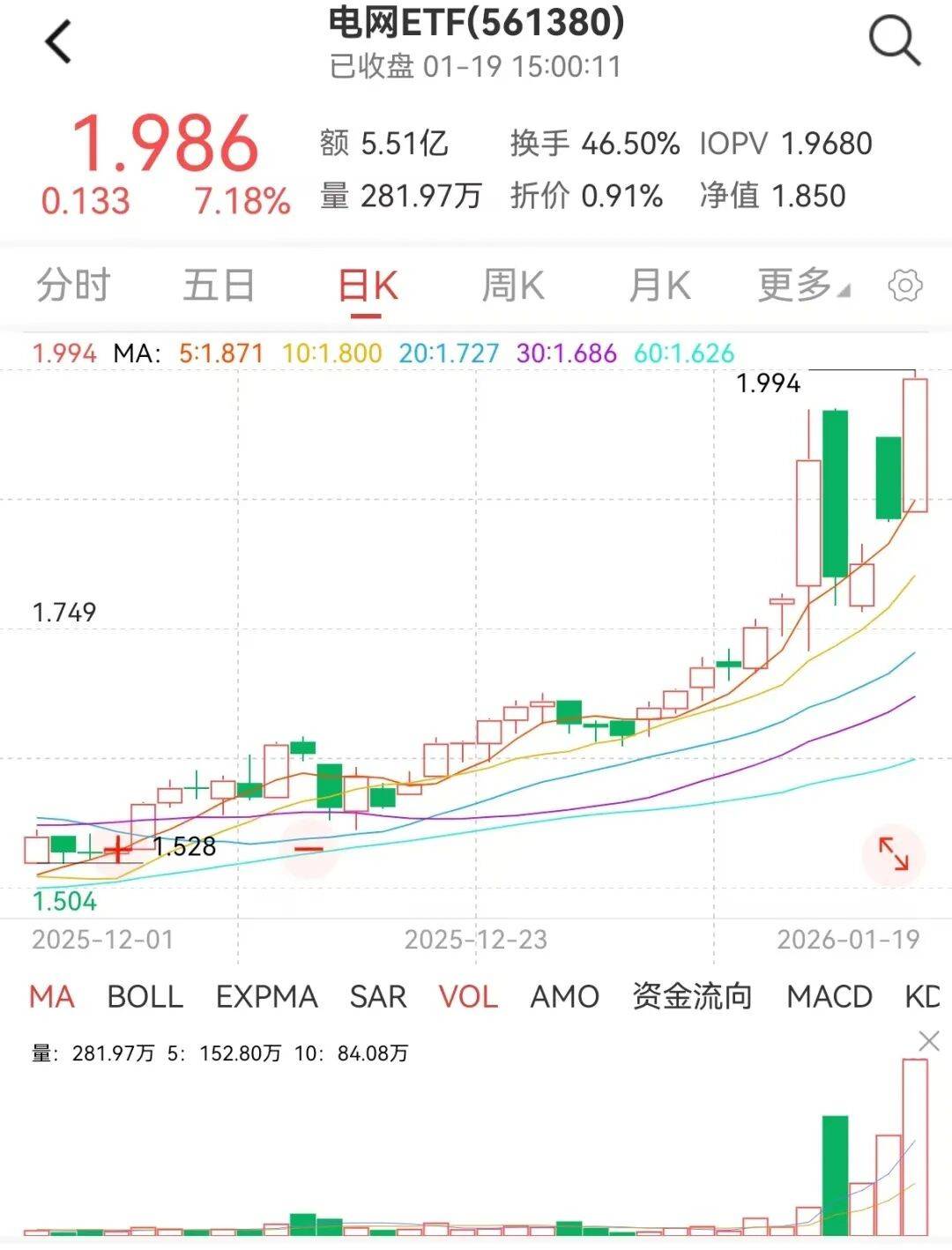Expand the chart to fullscreen
Screen dimensions: 952x1250
click(x=893, y=854)
